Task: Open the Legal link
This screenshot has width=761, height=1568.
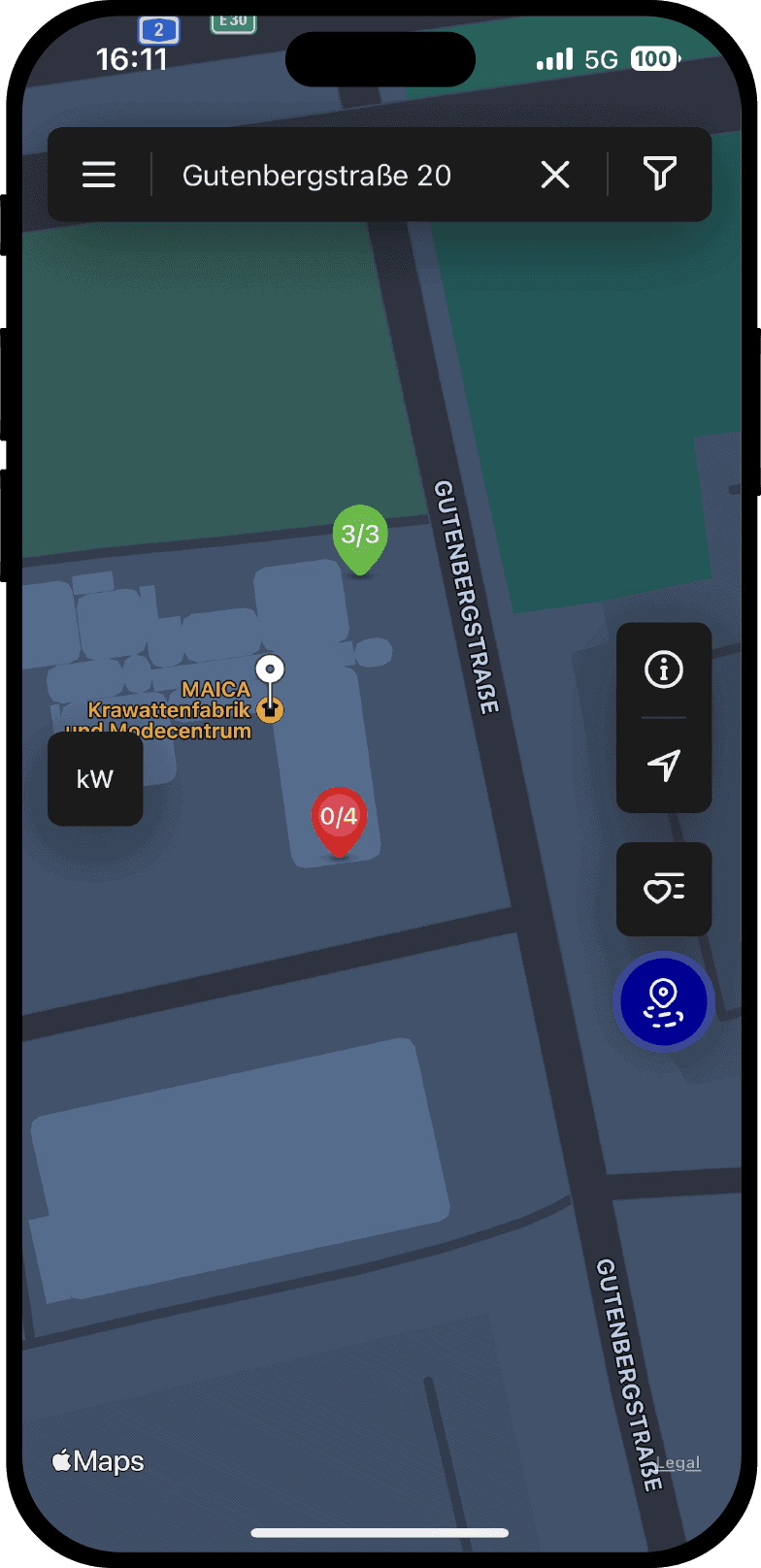Action: (678, 1462)
